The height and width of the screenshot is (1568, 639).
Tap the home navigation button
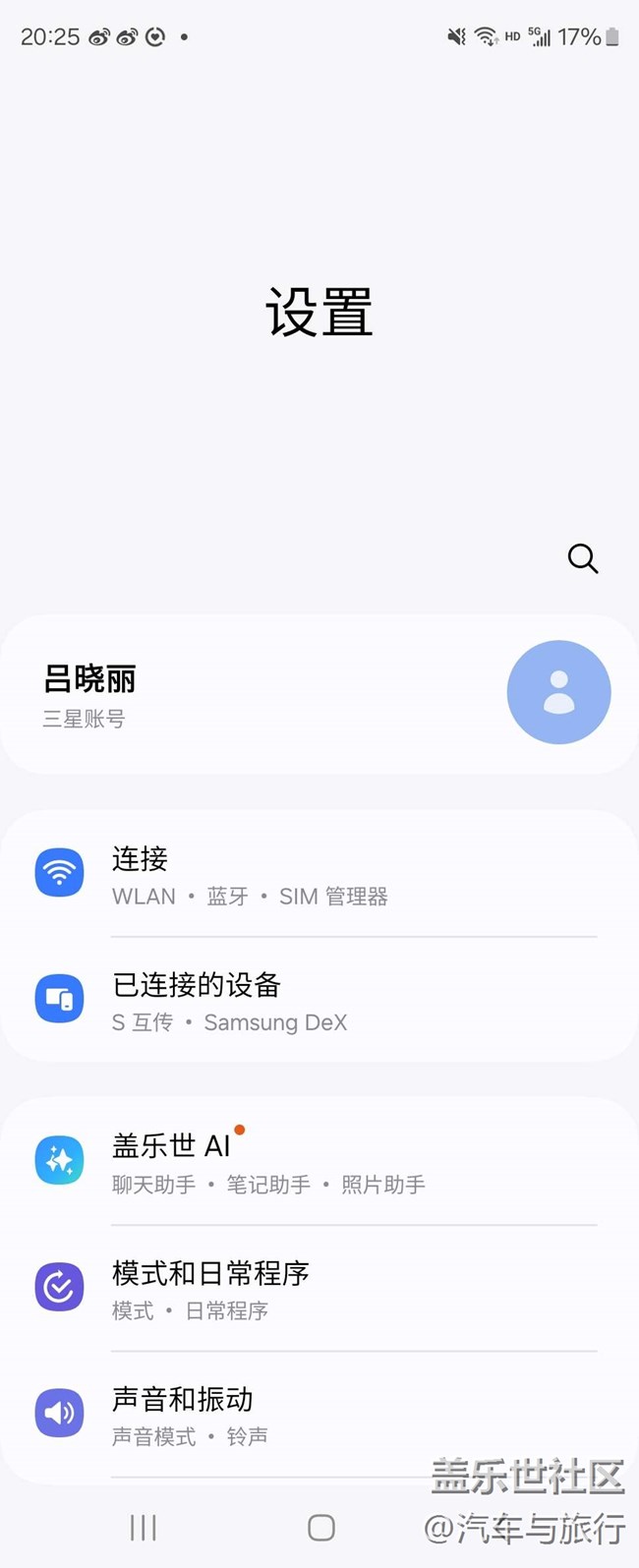pyautogui.click(x=321, y=1528)
